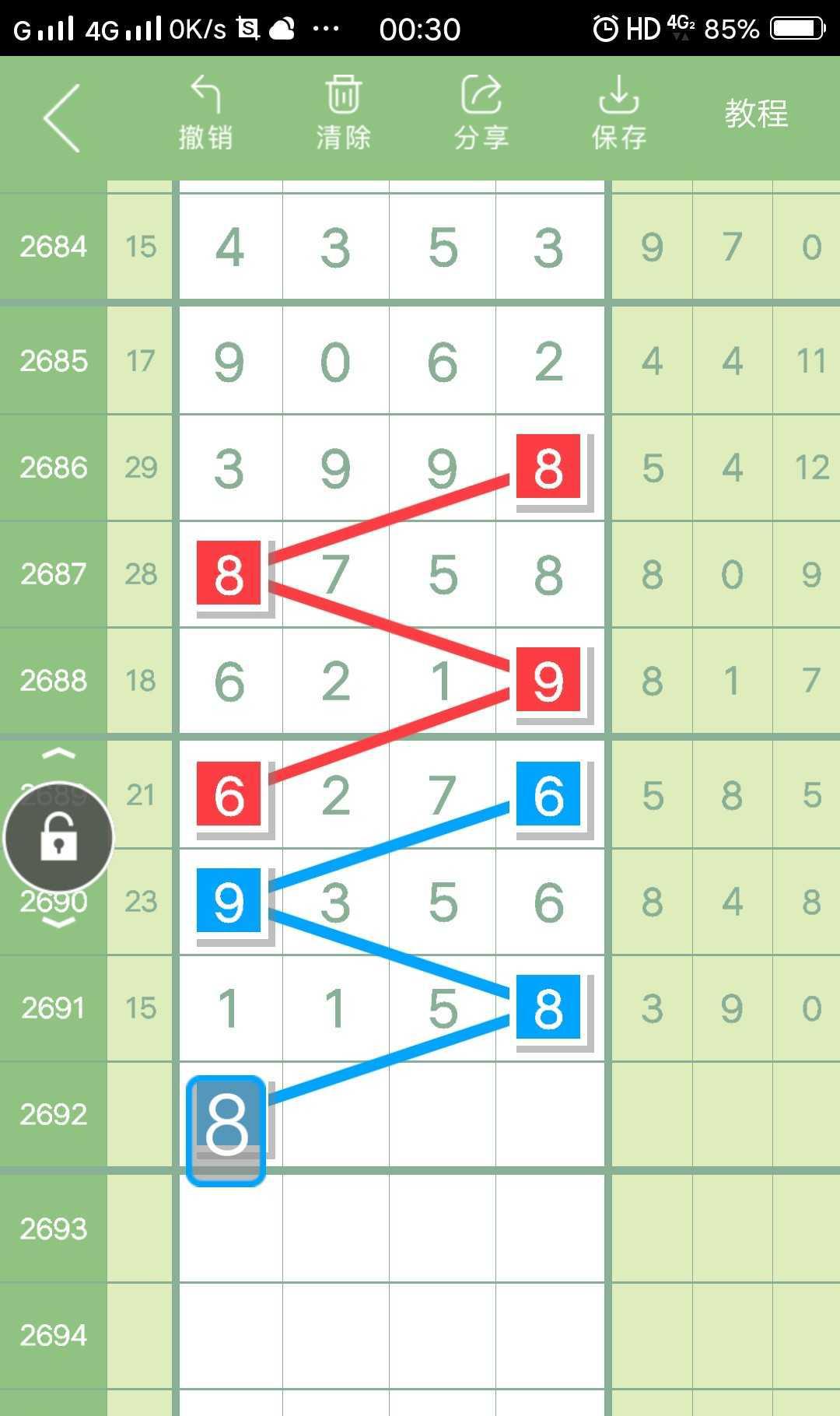Tap the down chevron below the lock

click(x=59, y=923)
